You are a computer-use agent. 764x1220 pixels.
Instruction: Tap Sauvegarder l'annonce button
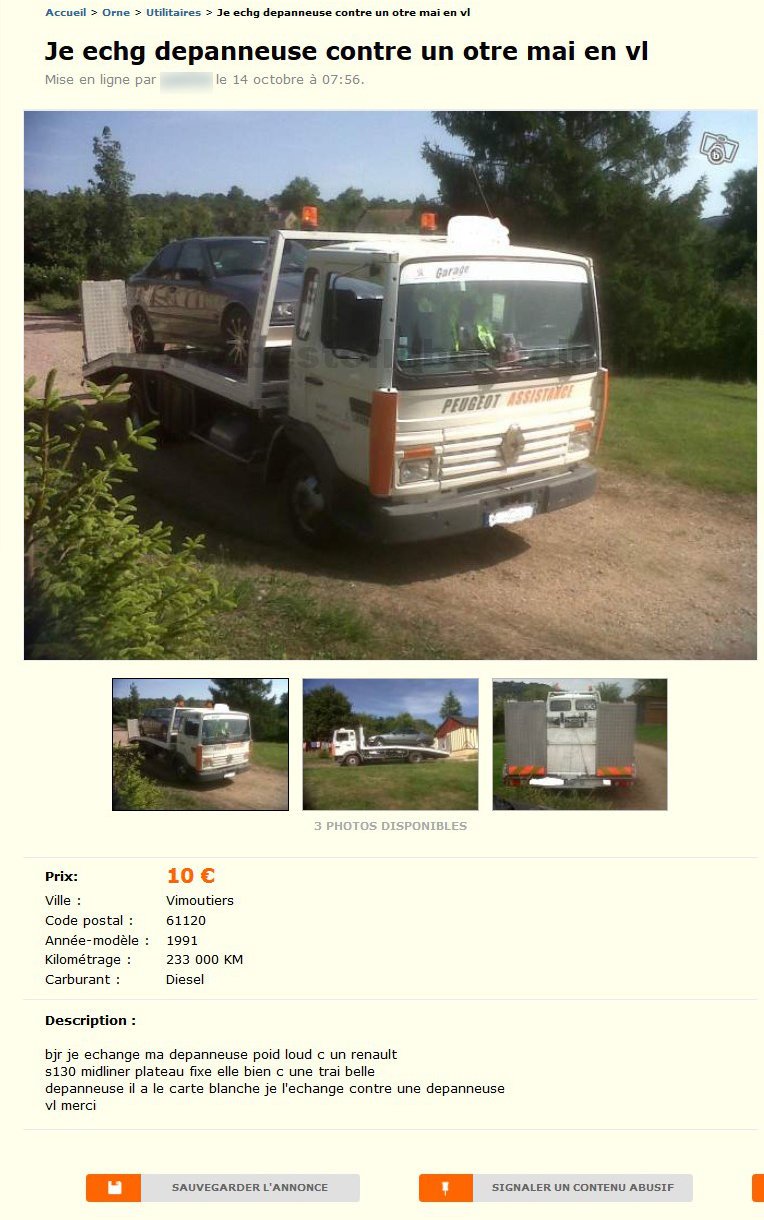223,1188
